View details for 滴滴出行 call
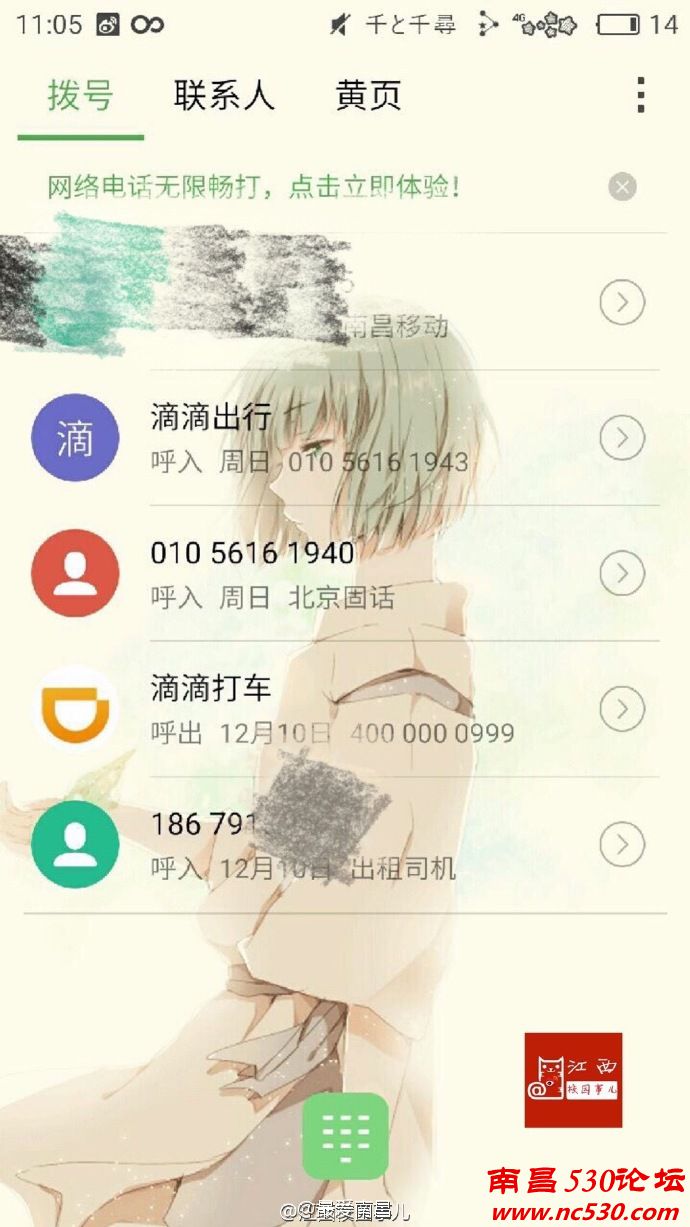This screenshot has width=690, height=1227. (622, 437)
